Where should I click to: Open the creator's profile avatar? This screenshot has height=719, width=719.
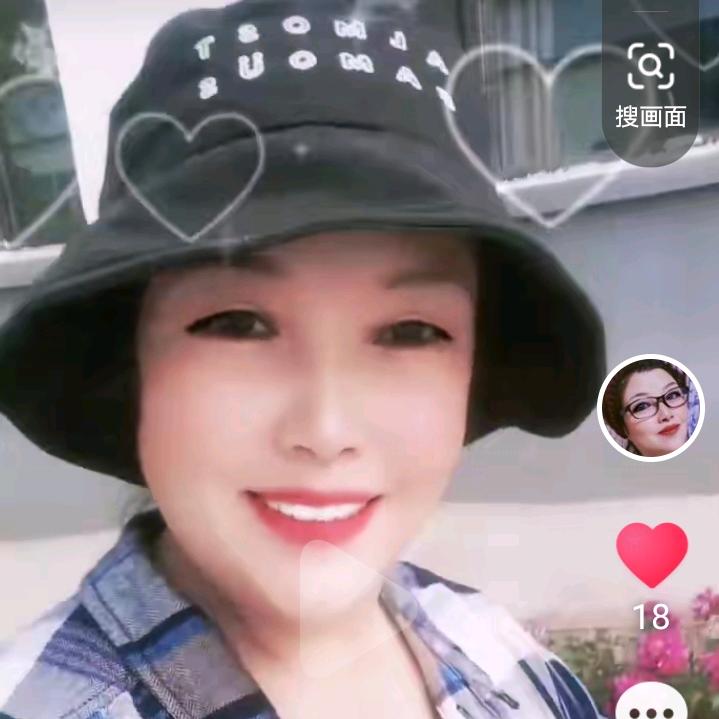(651, 407)
